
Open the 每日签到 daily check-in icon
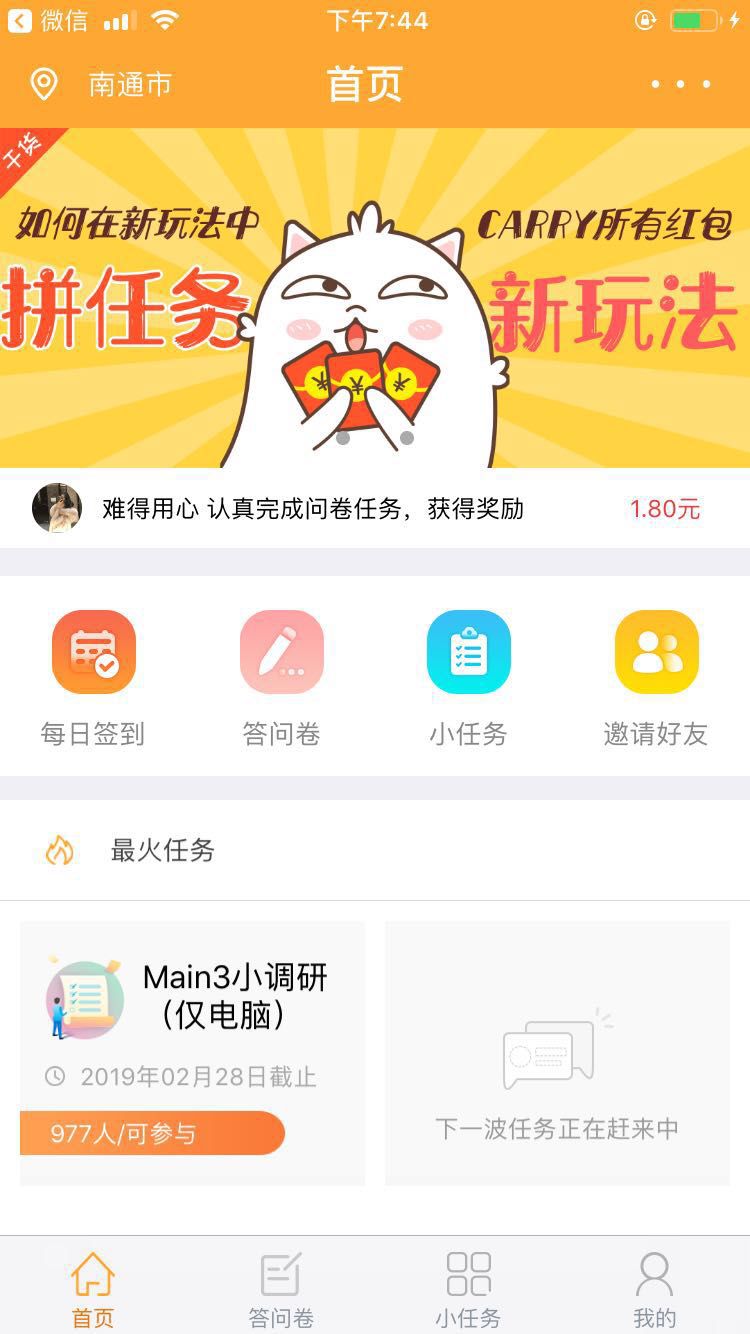93,651
